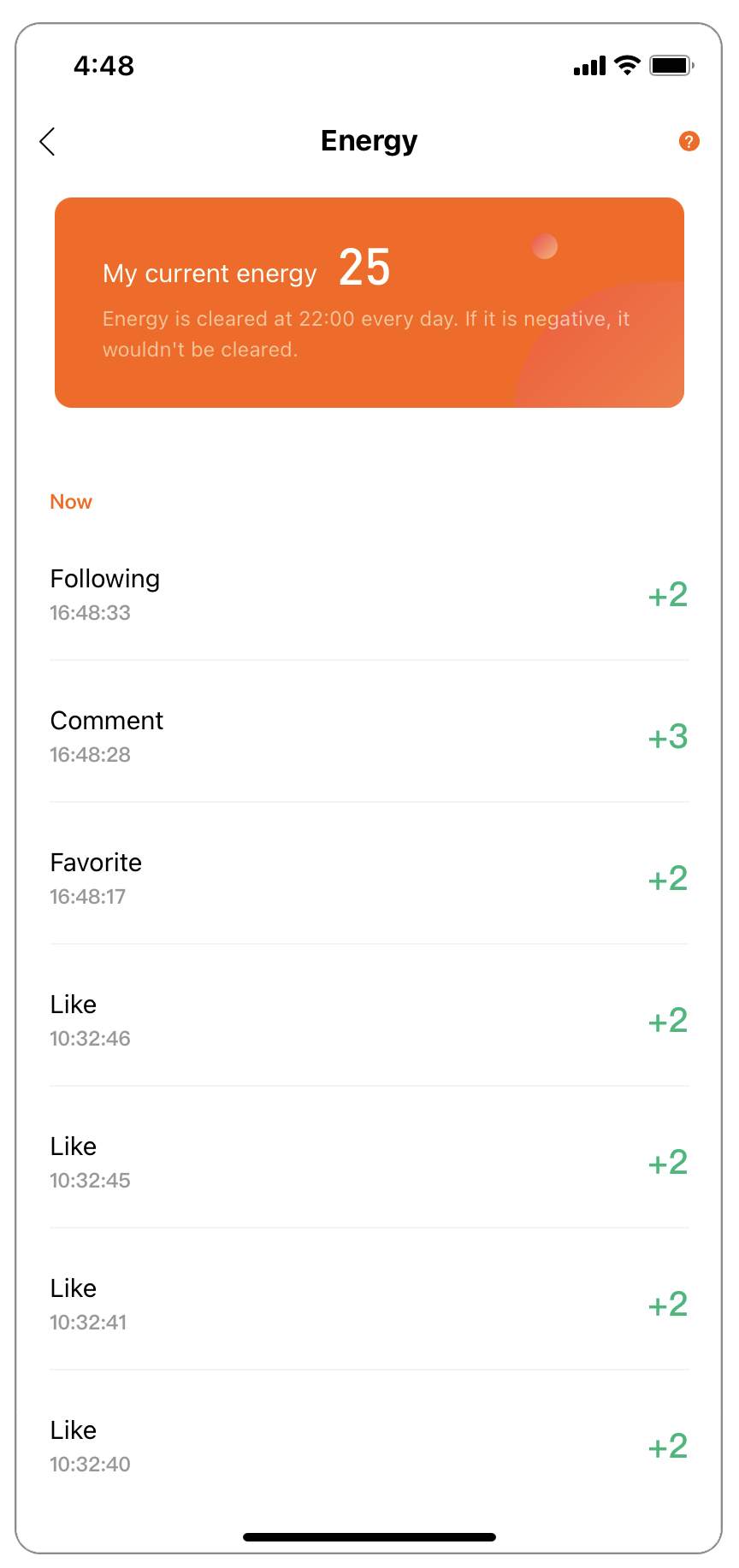Image resolution: width=739 pixels, height=1568 pixels.
Task: Open the orange help question mark
Action: pyautogui.click(x=689, y=141)
